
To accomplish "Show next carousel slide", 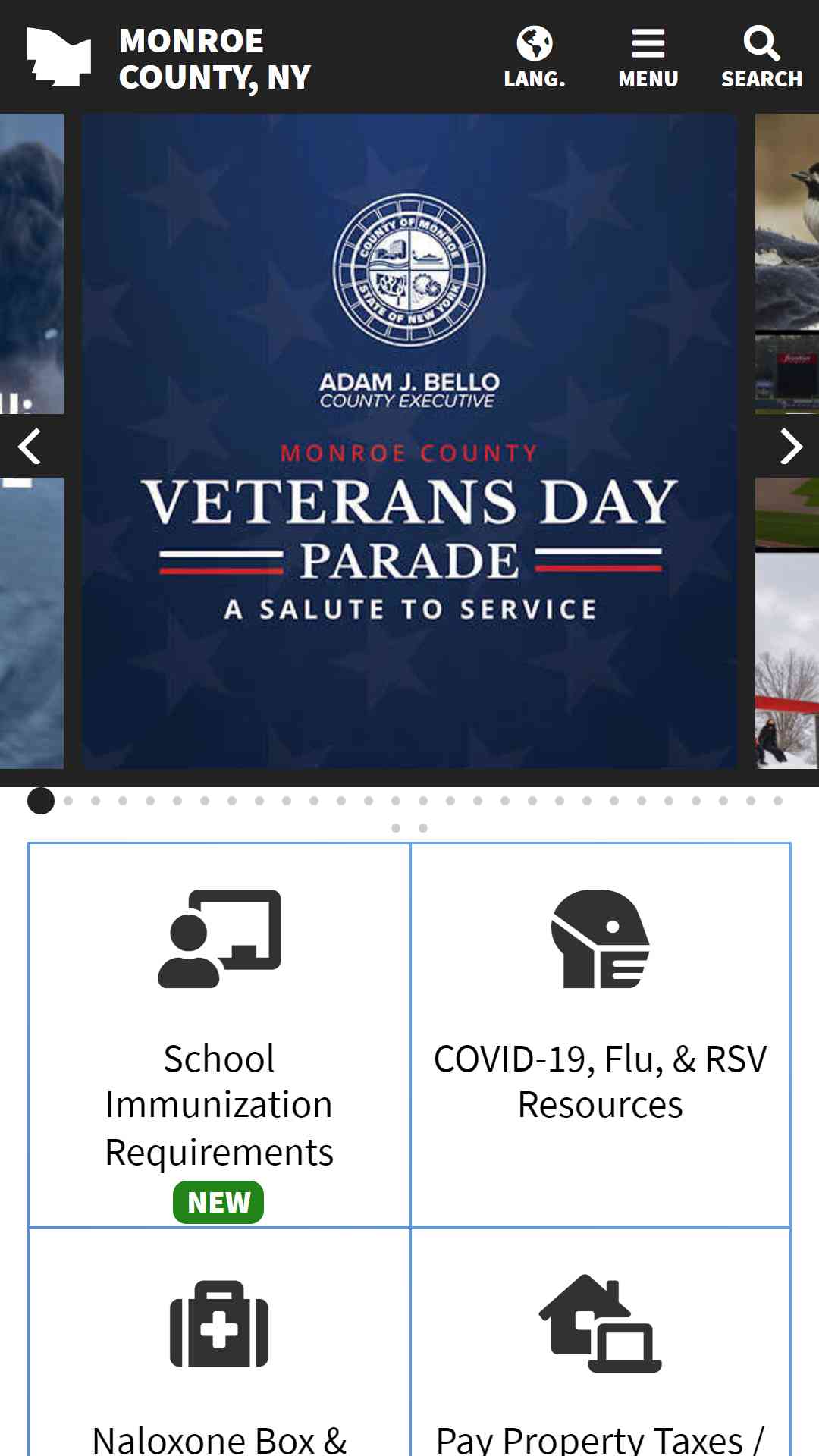I will click(x=789, y=446).
